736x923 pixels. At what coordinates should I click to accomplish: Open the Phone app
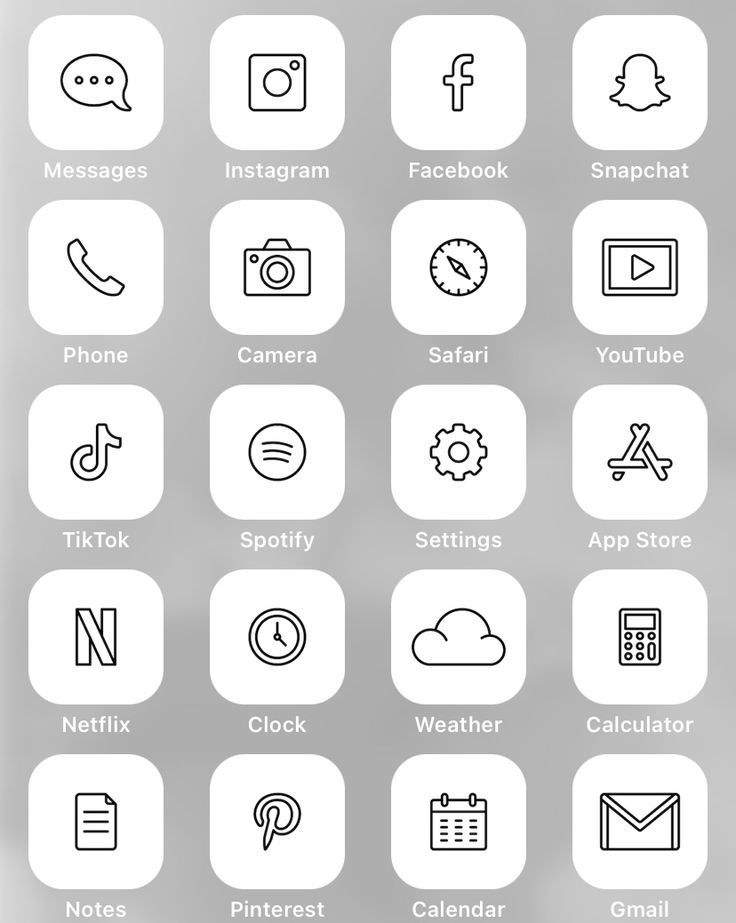tap(95, 267)
